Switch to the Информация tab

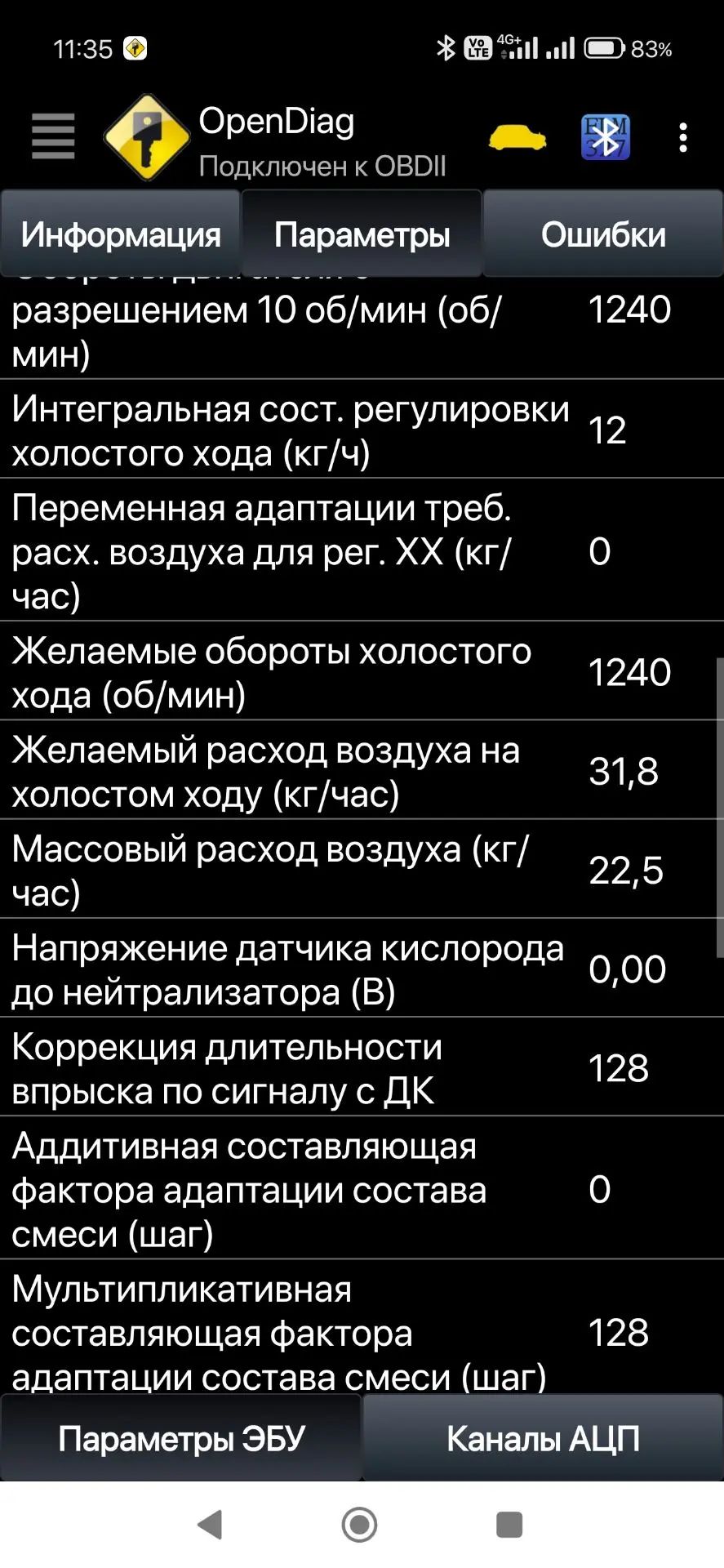[x=121, y=234]
